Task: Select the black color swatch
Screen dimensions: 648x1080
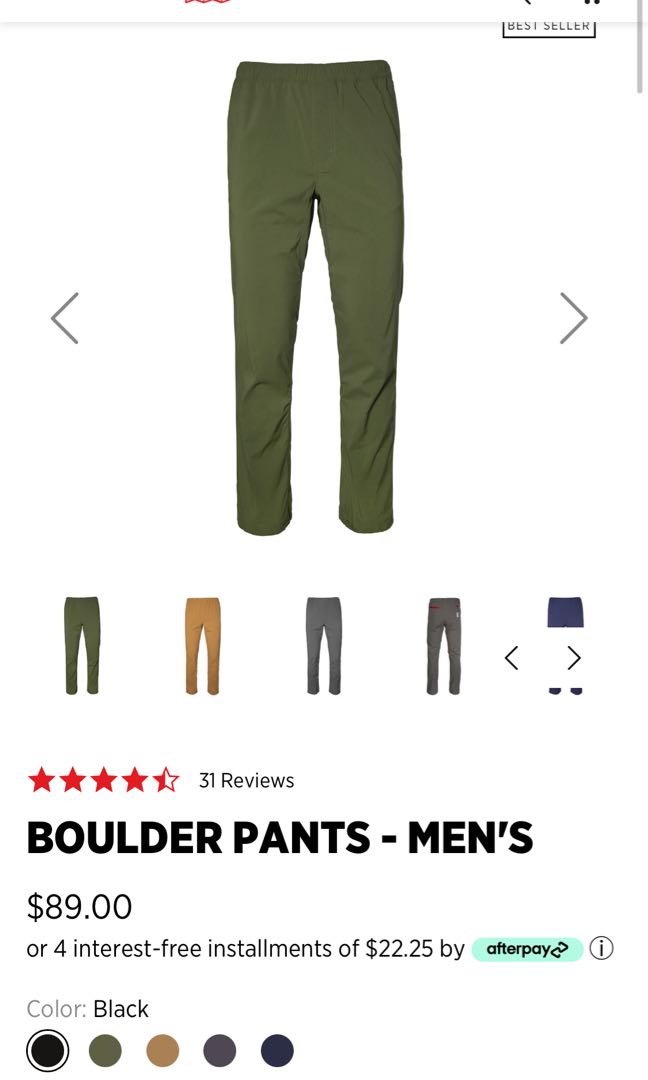Action: coord(47,1050)
